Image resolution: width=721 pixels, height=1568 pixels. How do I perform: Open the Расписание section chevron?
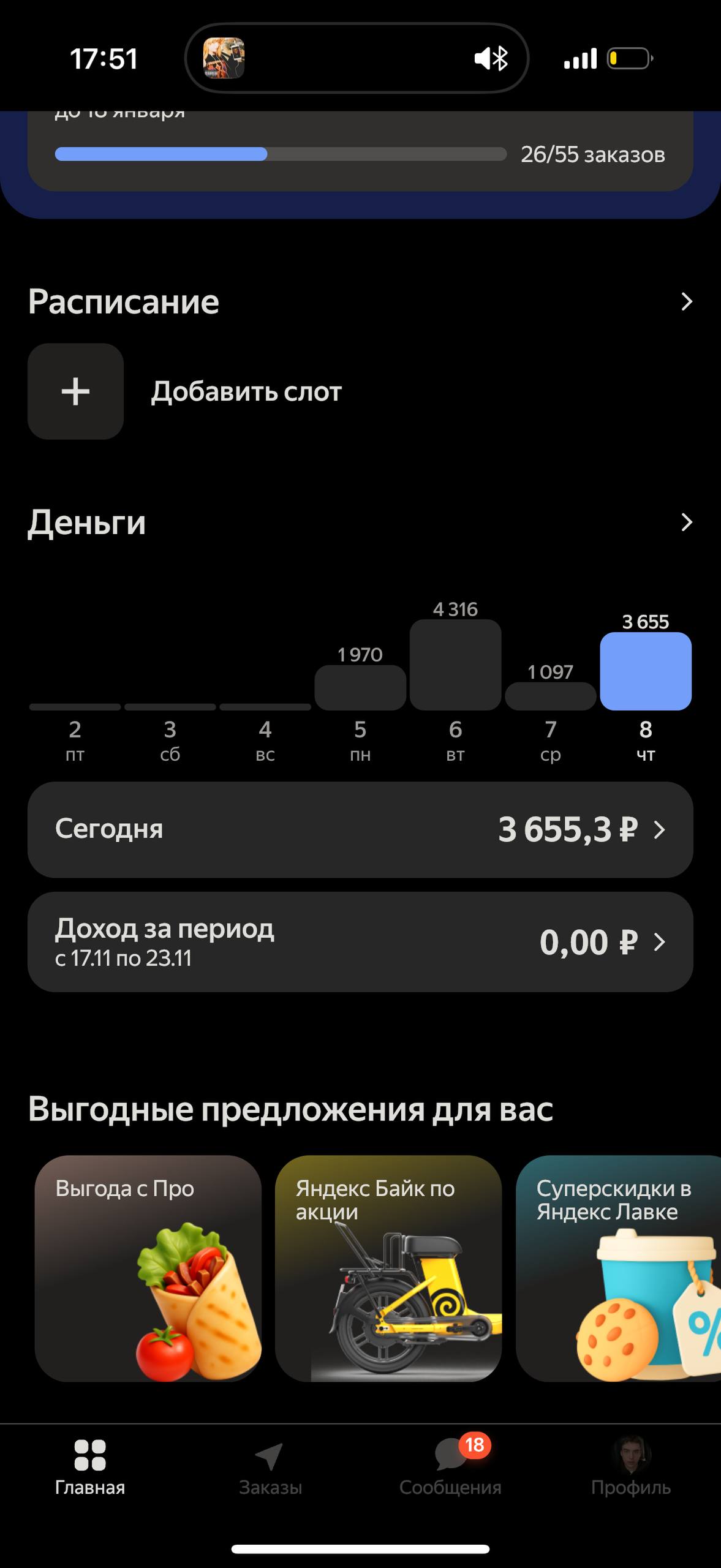coord(686,301)
